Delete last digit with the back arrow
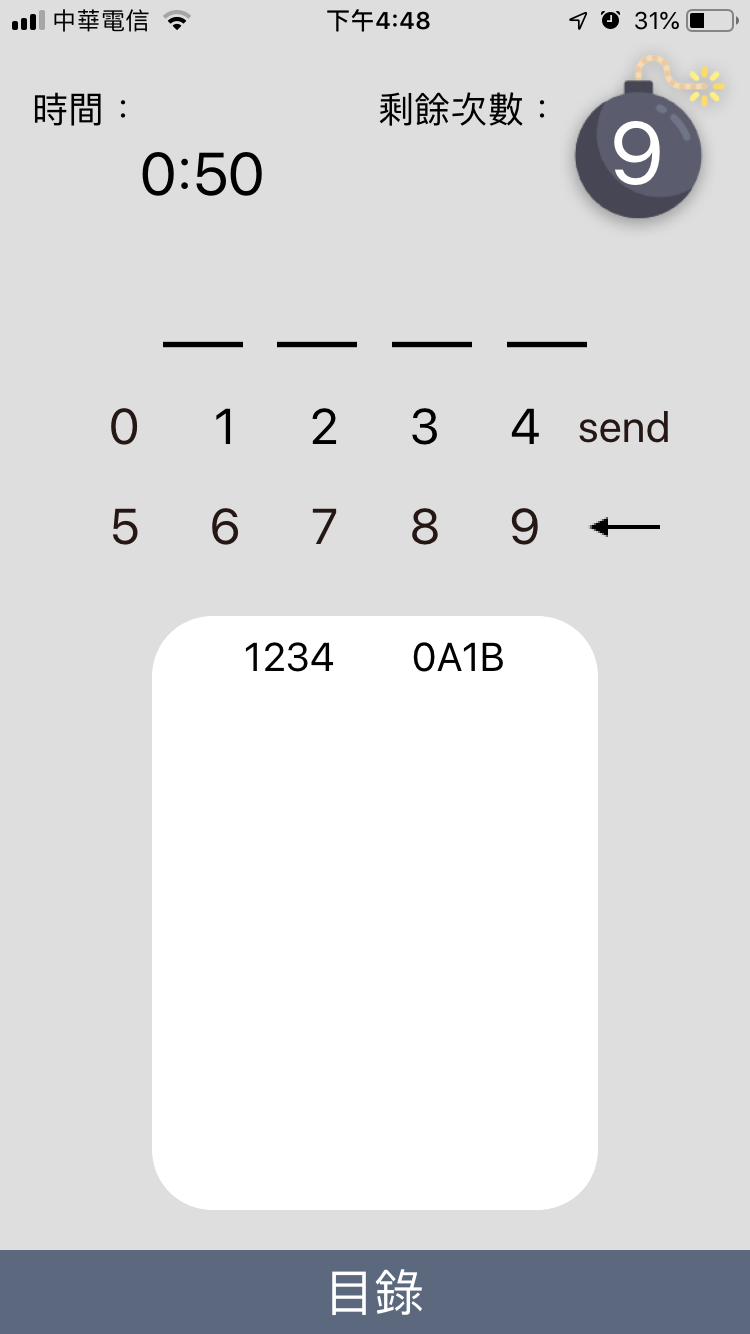The height and width of the screenshot is (1334, 750). (x=625, y=527)
